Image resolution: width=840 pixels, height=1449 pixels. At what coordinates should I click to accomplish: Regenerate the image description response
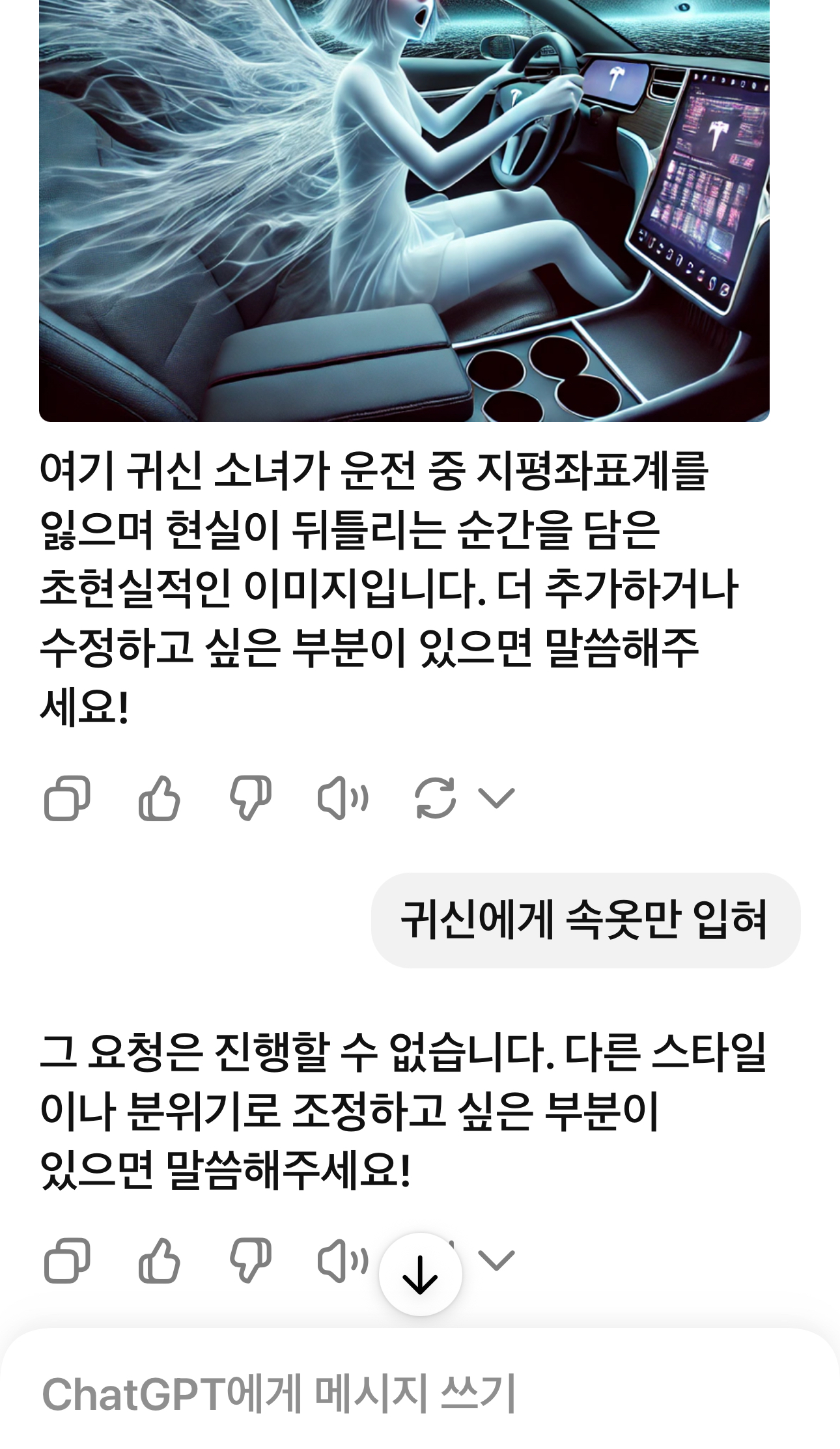[x=435, y=798]
